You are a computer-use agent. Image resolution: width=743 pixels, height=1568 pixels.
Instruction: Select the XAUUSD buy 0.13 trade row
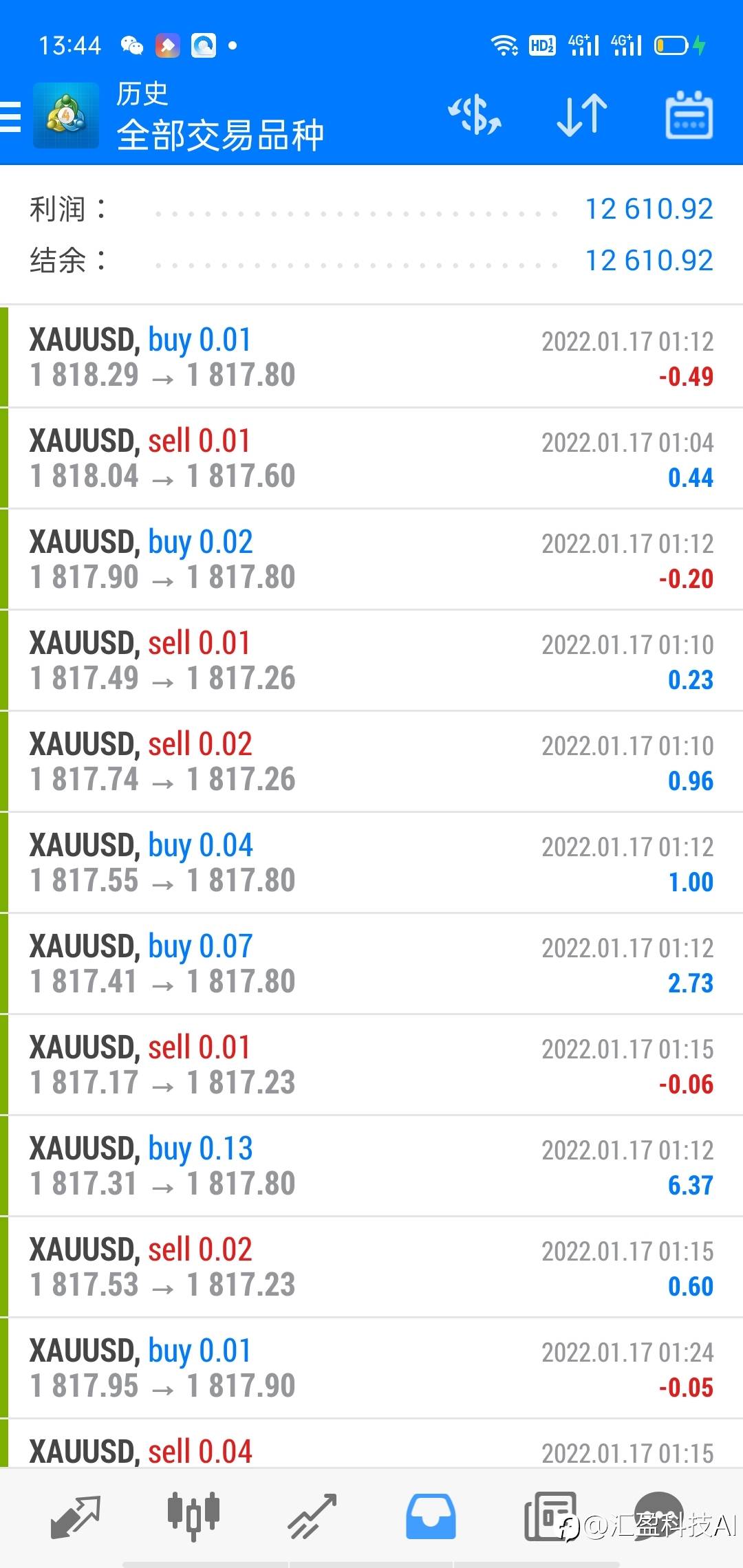coord(371,1166)
